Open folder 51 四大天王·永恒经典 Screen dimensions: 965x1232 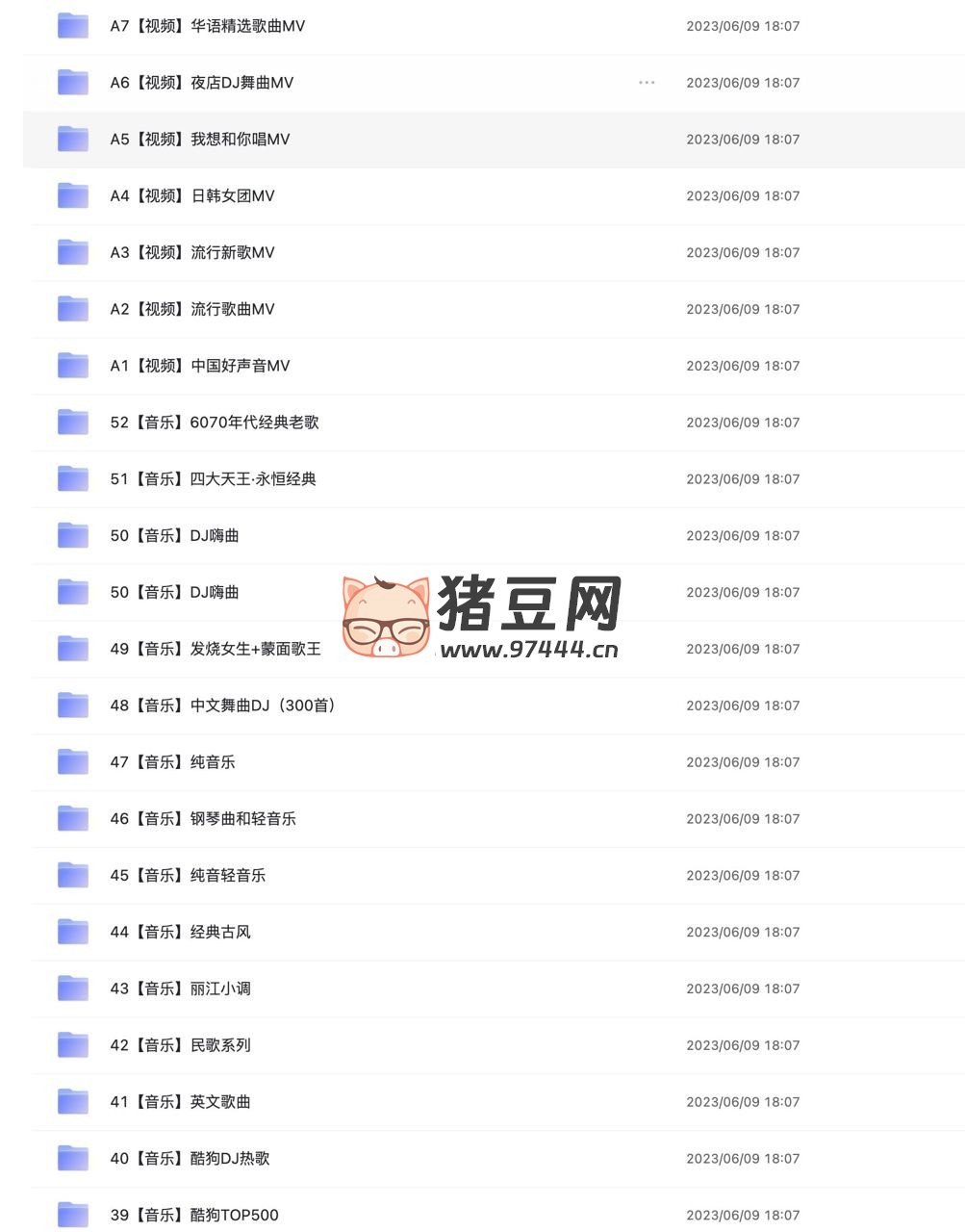click(x=213, y=479)
